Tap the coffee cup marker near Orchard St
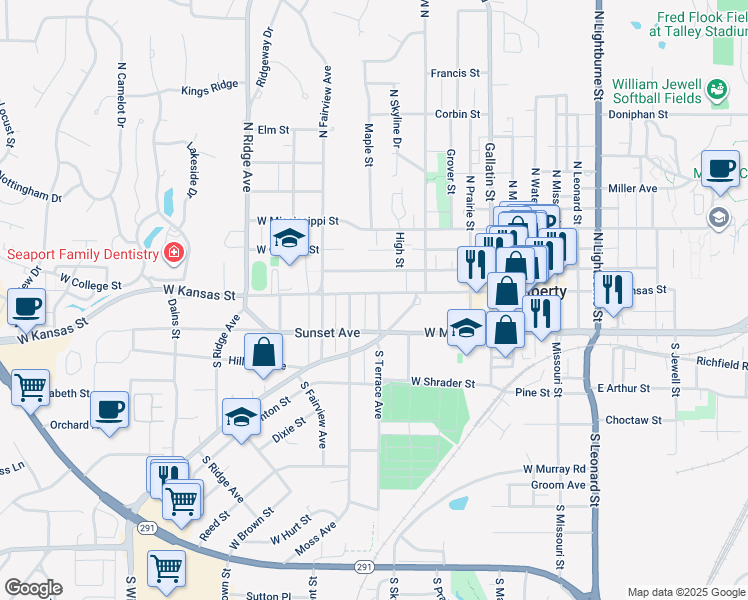 coord(109,408)
